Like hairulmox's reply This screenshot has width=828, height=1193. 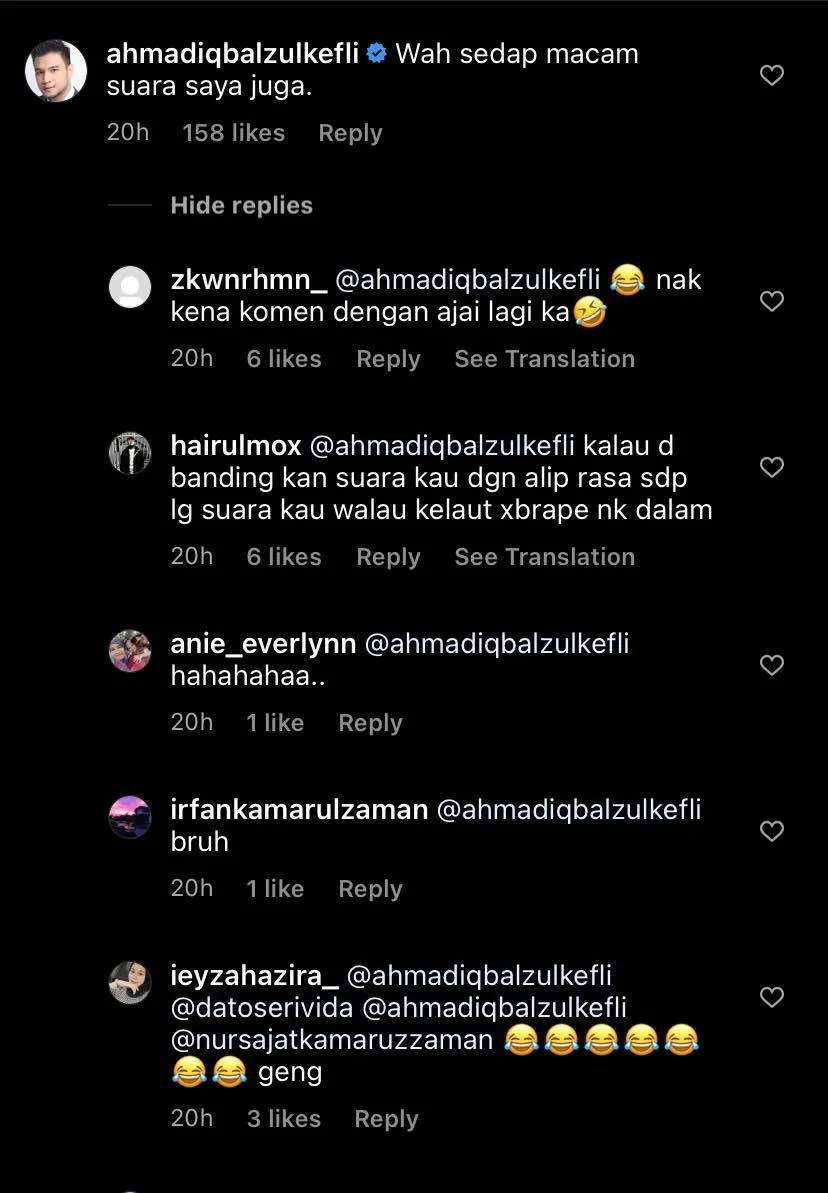[771, 467]
